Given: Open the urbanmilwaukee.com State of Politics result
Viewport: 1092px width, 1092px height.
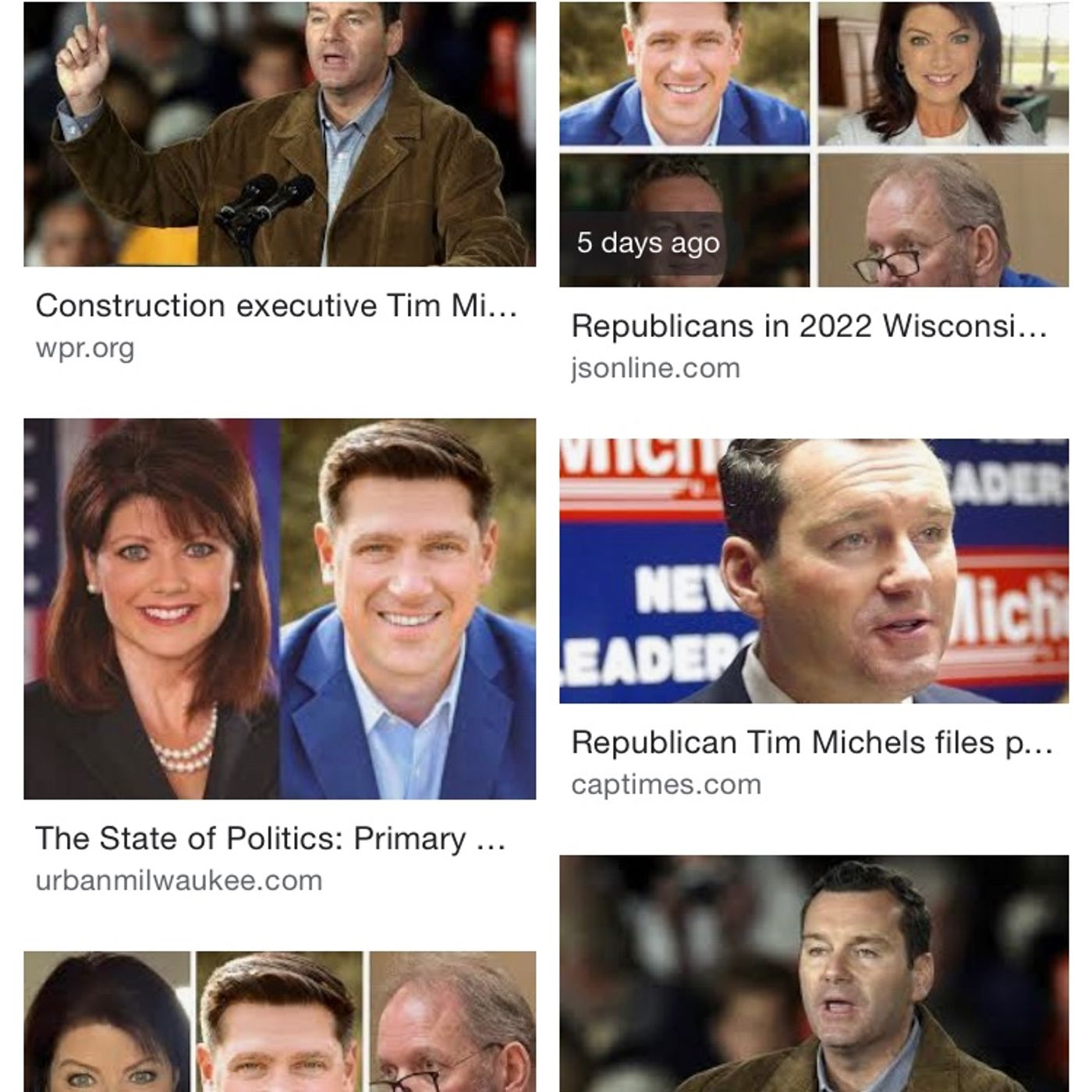Looking at the screenshot, I should pyautogui.click(x=279, y=608).
